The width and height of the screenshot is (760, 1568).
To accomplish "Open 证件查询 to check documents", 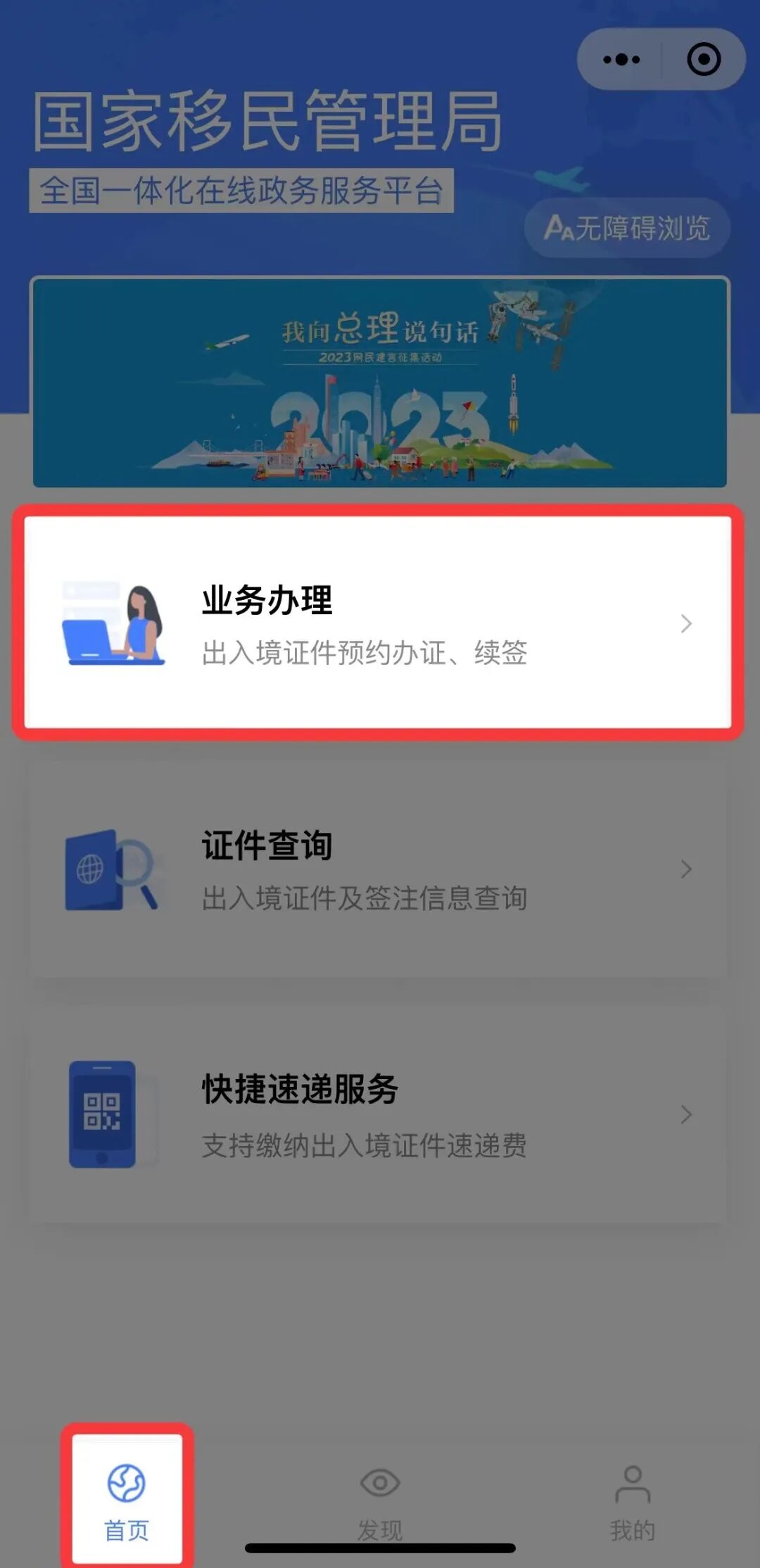I will click(x=379, y=869).
